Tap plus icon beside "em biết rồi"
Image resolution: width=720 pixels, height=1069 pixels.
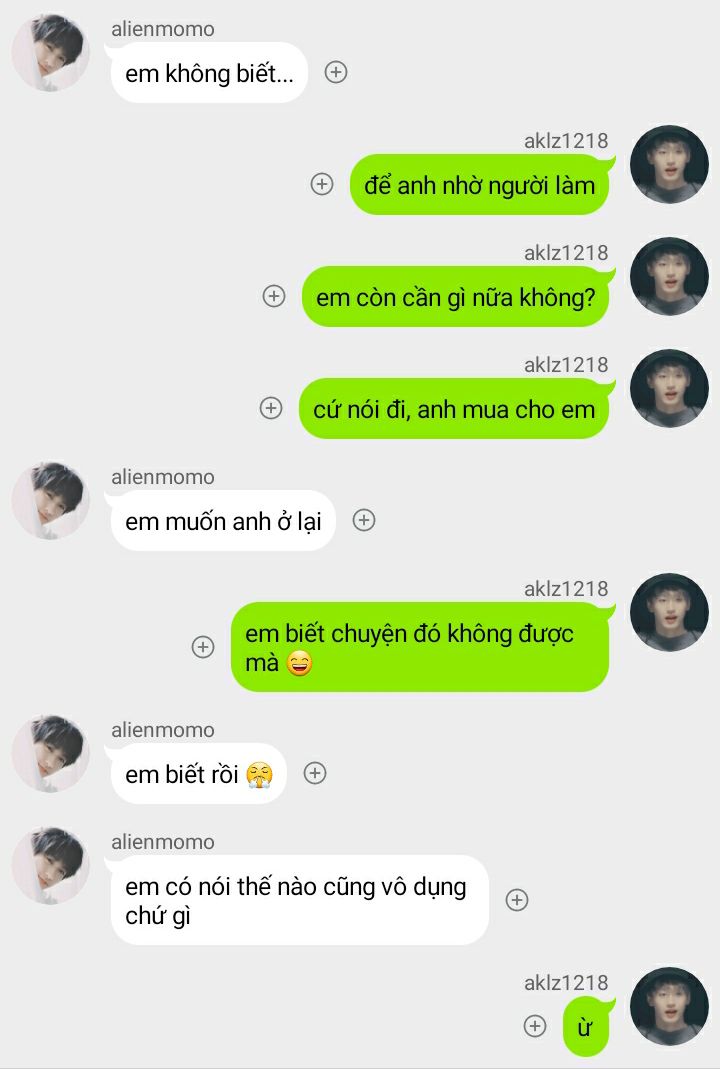coord(315,773)
